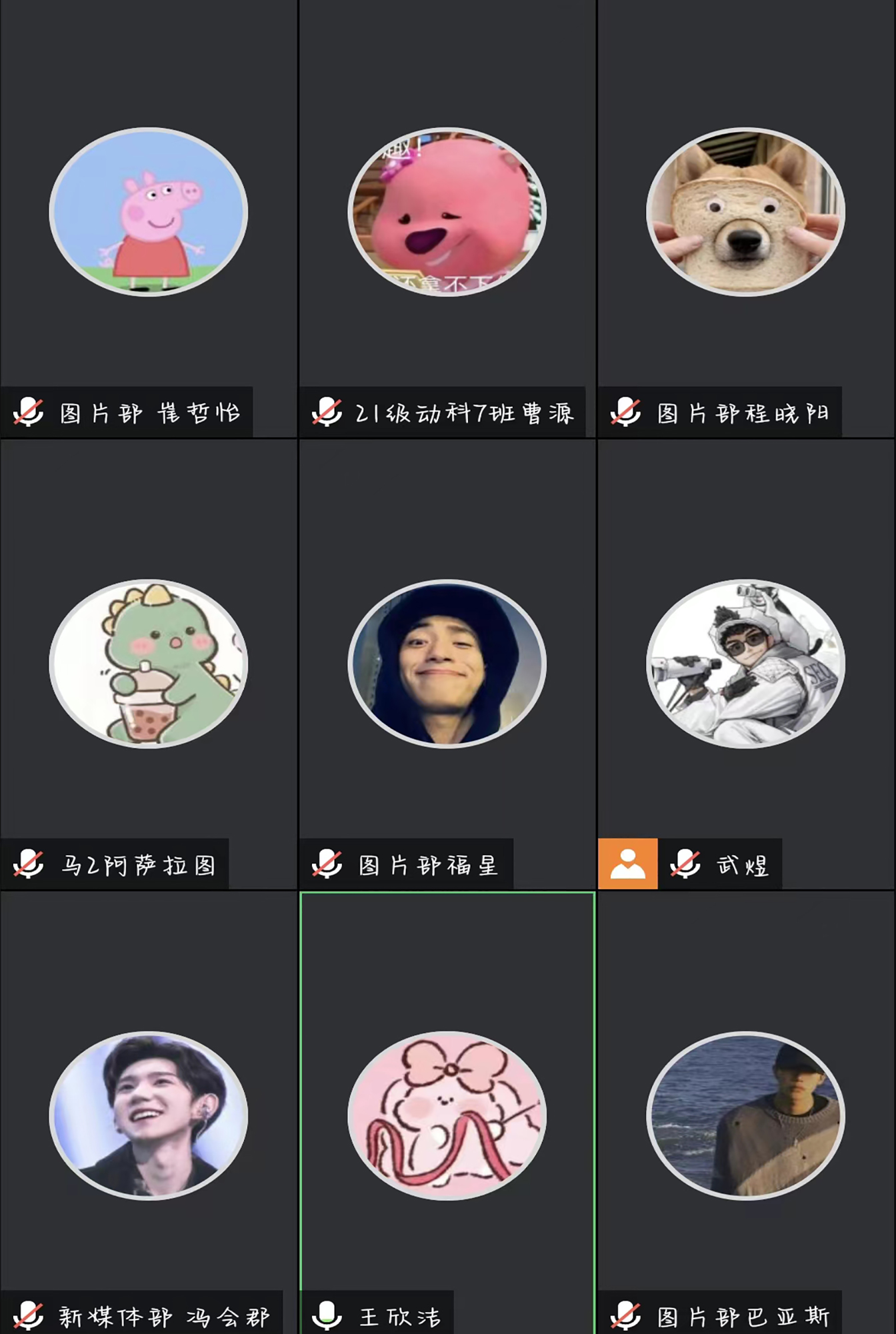896x1334 pixels.
Task: Choose host 武煜's participant tile
Action: pyautogui.click(x=746, y=664)
